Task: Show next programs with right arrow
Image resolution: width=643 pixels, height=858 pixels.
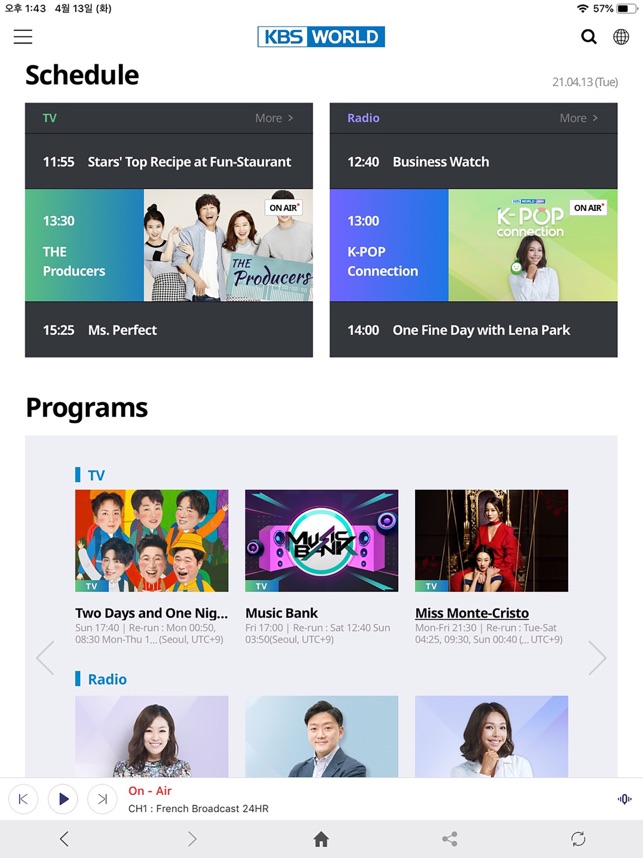Action: pos(597,657)
